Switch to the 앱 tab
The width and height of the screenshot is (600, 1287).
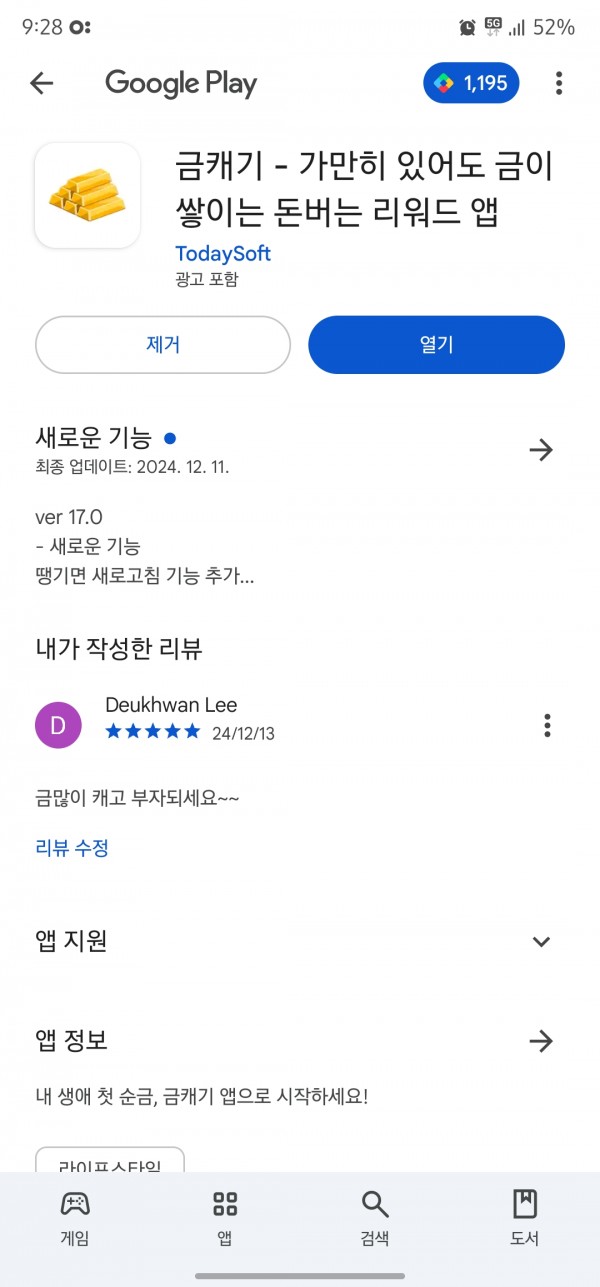(225, 1218)
